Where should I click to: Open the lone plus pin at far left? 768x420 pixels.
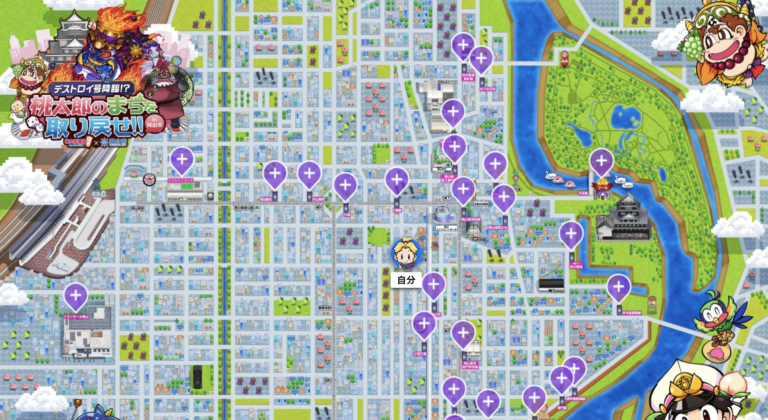(75, 295)
